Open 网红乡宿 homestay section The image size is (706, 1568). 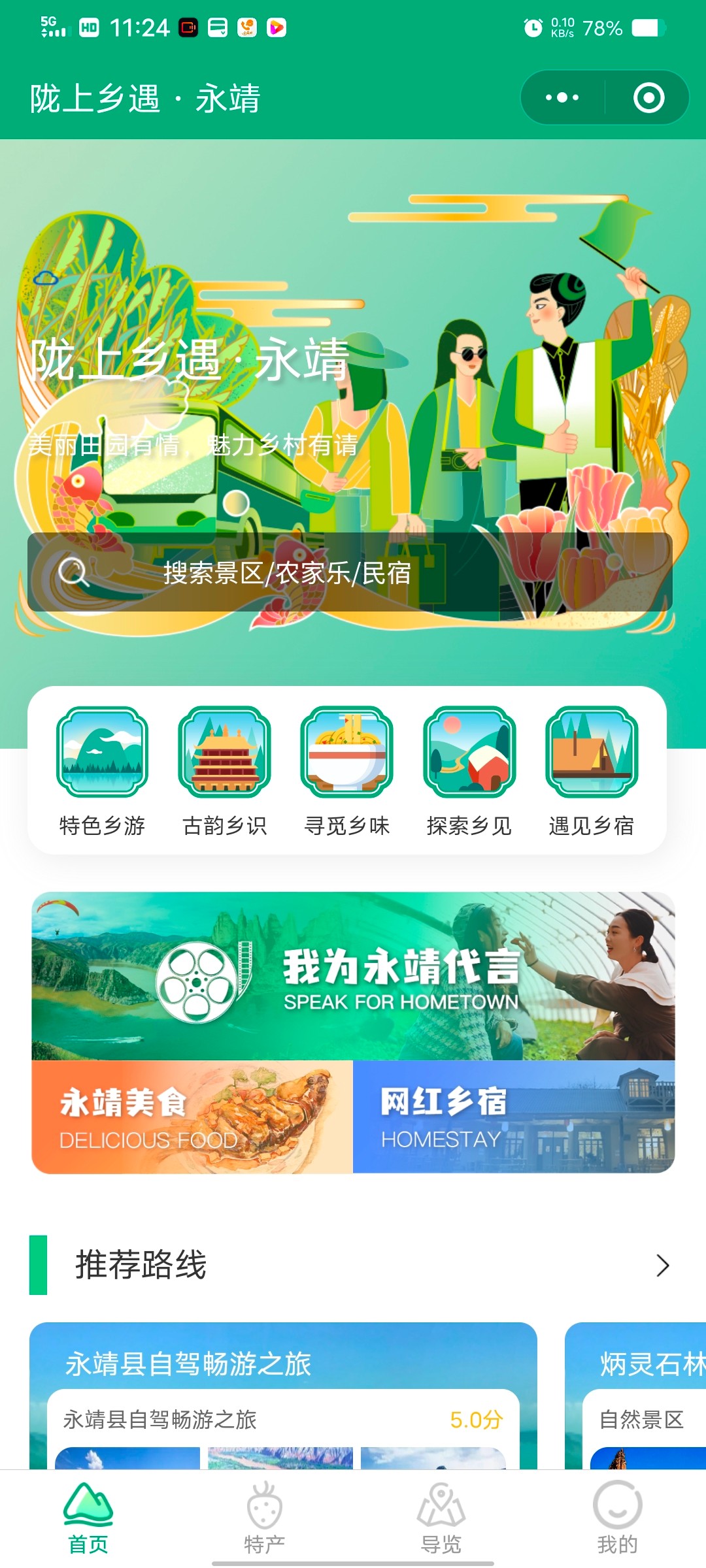(x=514, y=1117)
